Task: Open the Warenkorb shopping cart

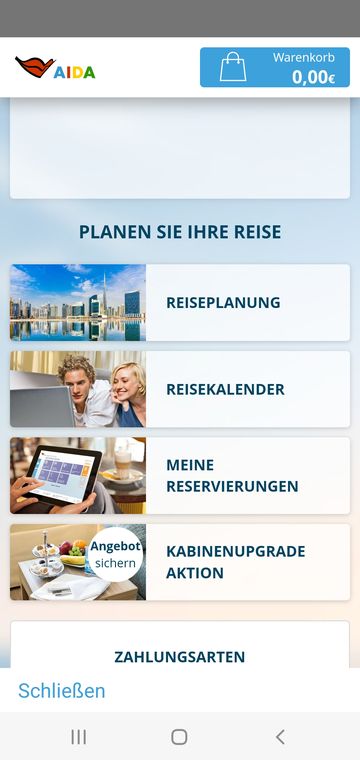Action: 275,67
